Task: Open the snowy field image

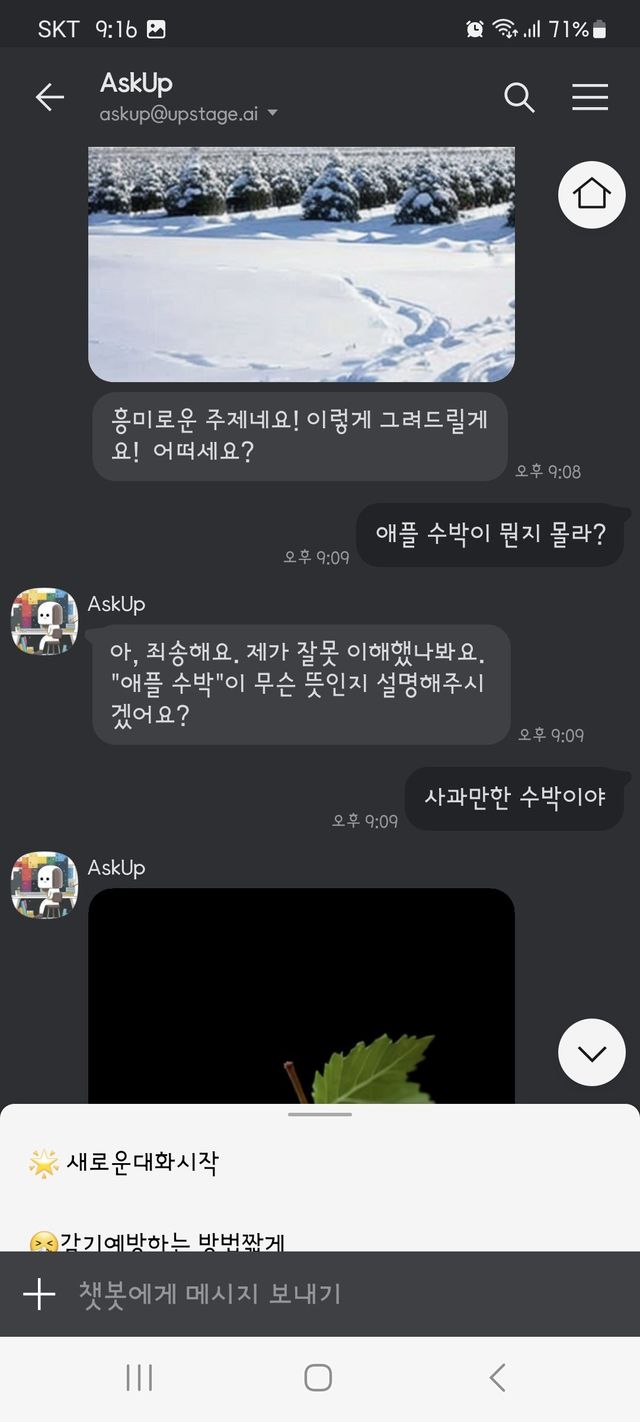Action: 301,264
